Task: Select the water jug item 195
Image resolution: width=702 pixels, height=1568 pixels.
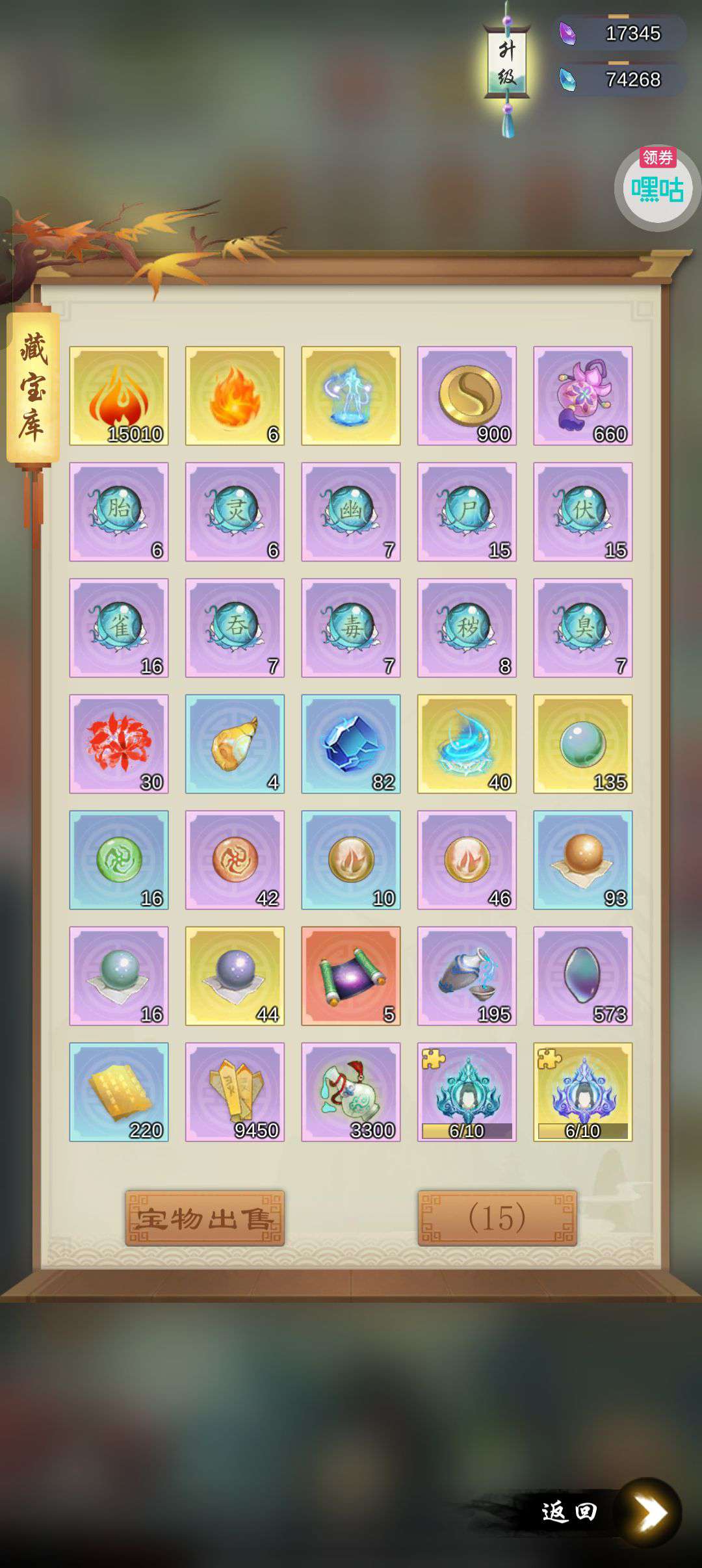Action: (467, 976)
